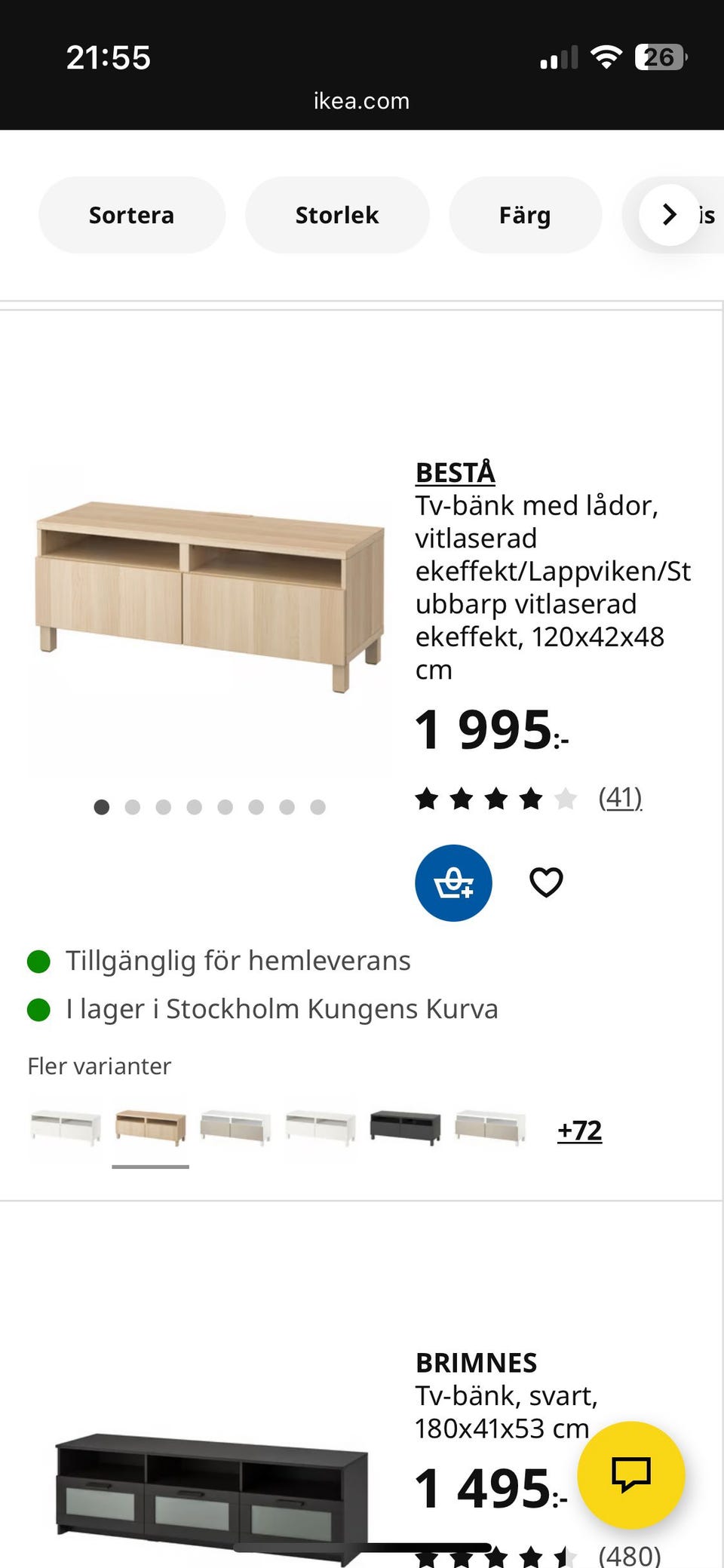Open the (41) customer reviews link
This screenshot has height=1568, width=724.
pyautogui.click(x=620, y=797)
